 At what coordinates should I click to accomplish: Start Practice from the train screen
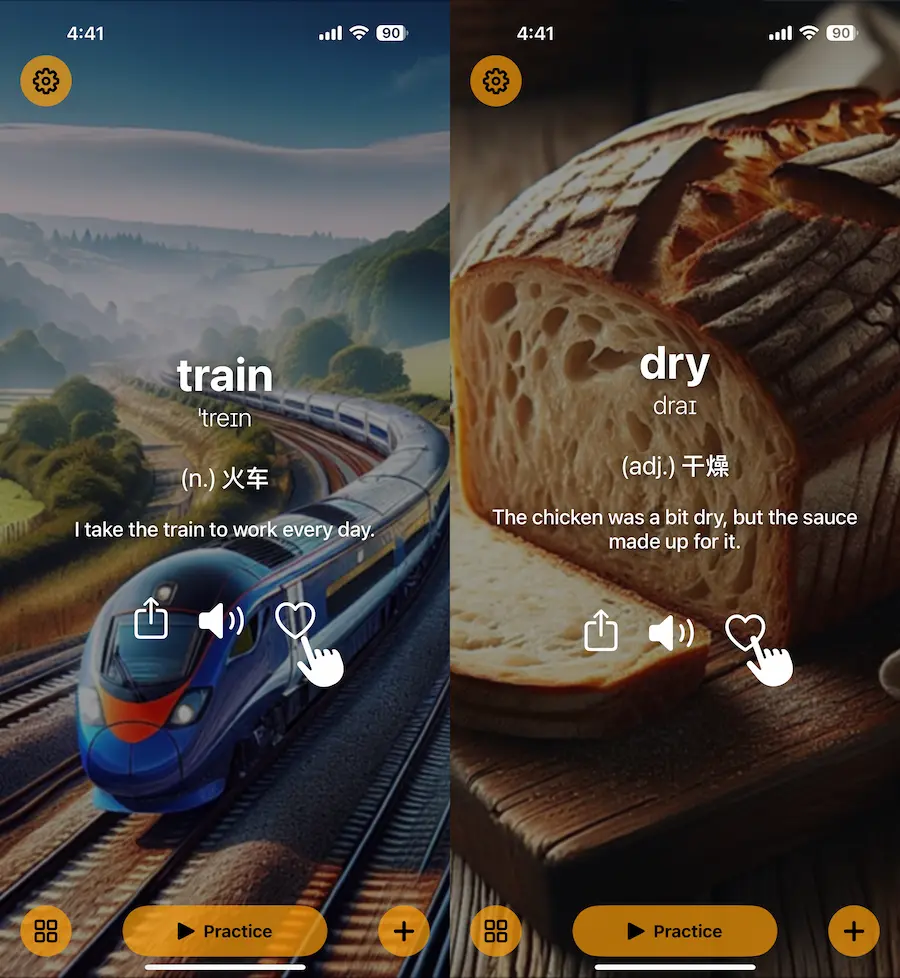click(x=225, y=931)
